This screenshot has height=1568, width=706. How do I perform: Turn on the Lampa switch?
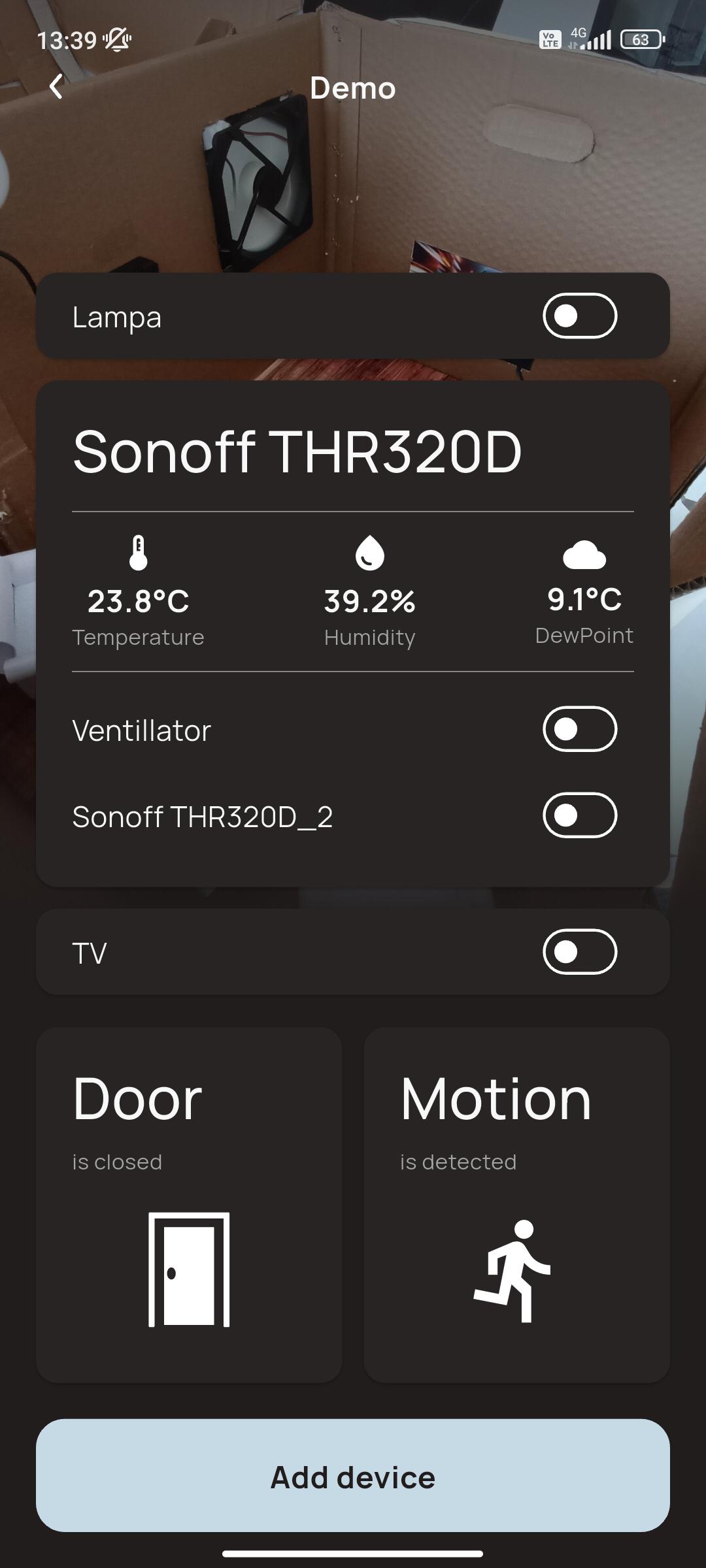(x=579, y=316)
